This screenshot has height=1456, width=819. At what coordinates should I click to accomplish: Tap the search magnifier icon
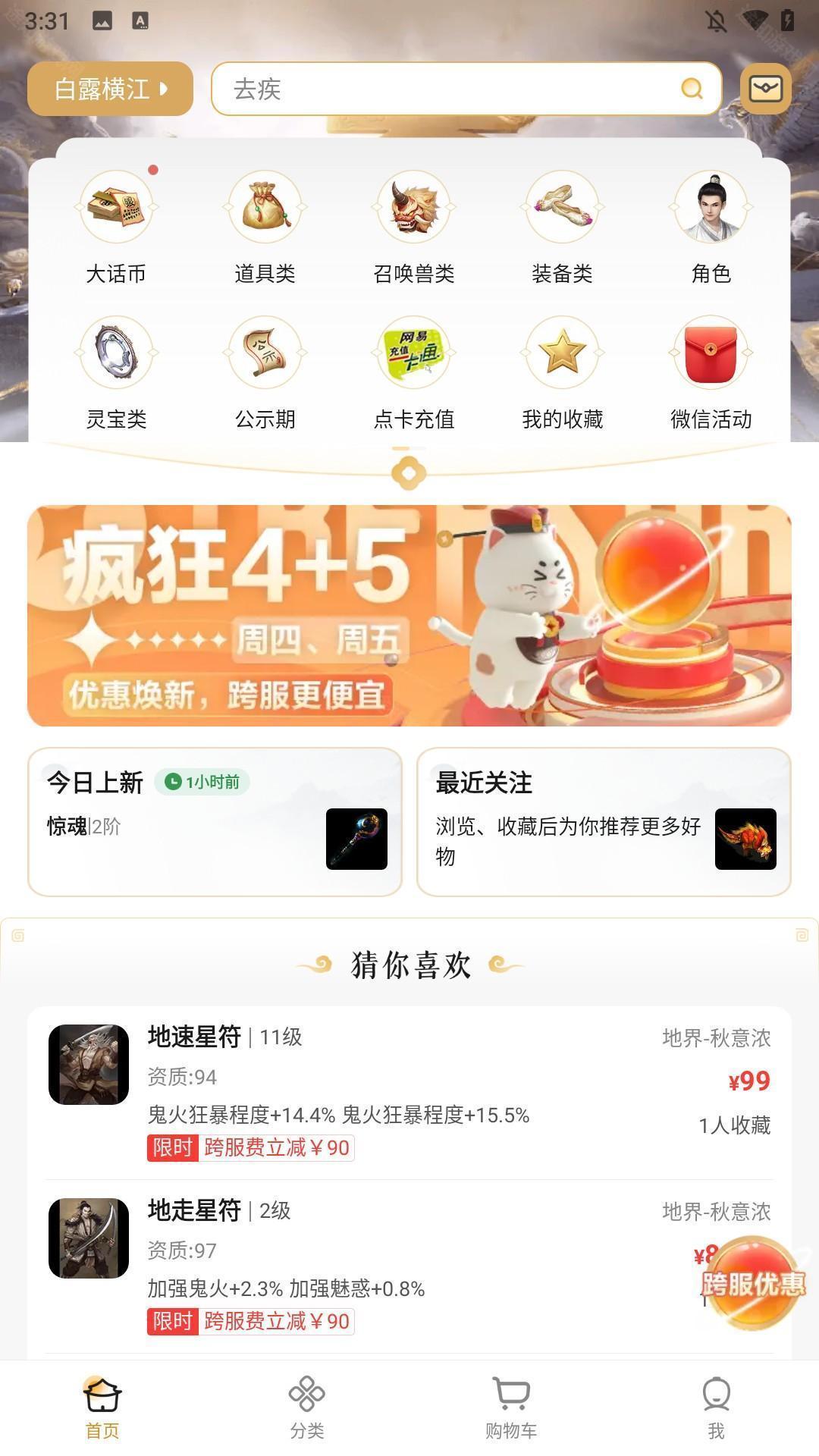click(x=690, y=88)
